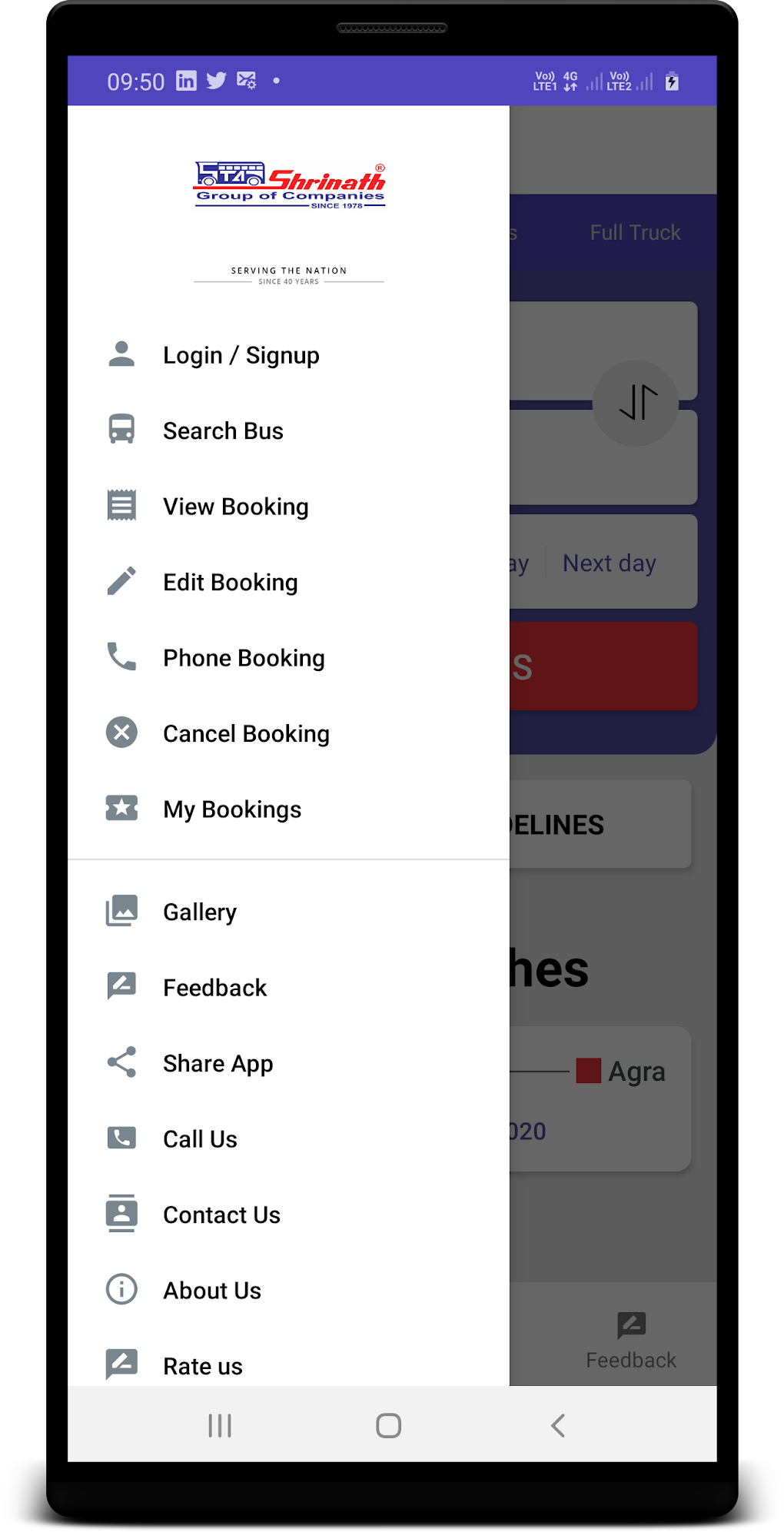Select Cancel Booking

pos(246,734)
